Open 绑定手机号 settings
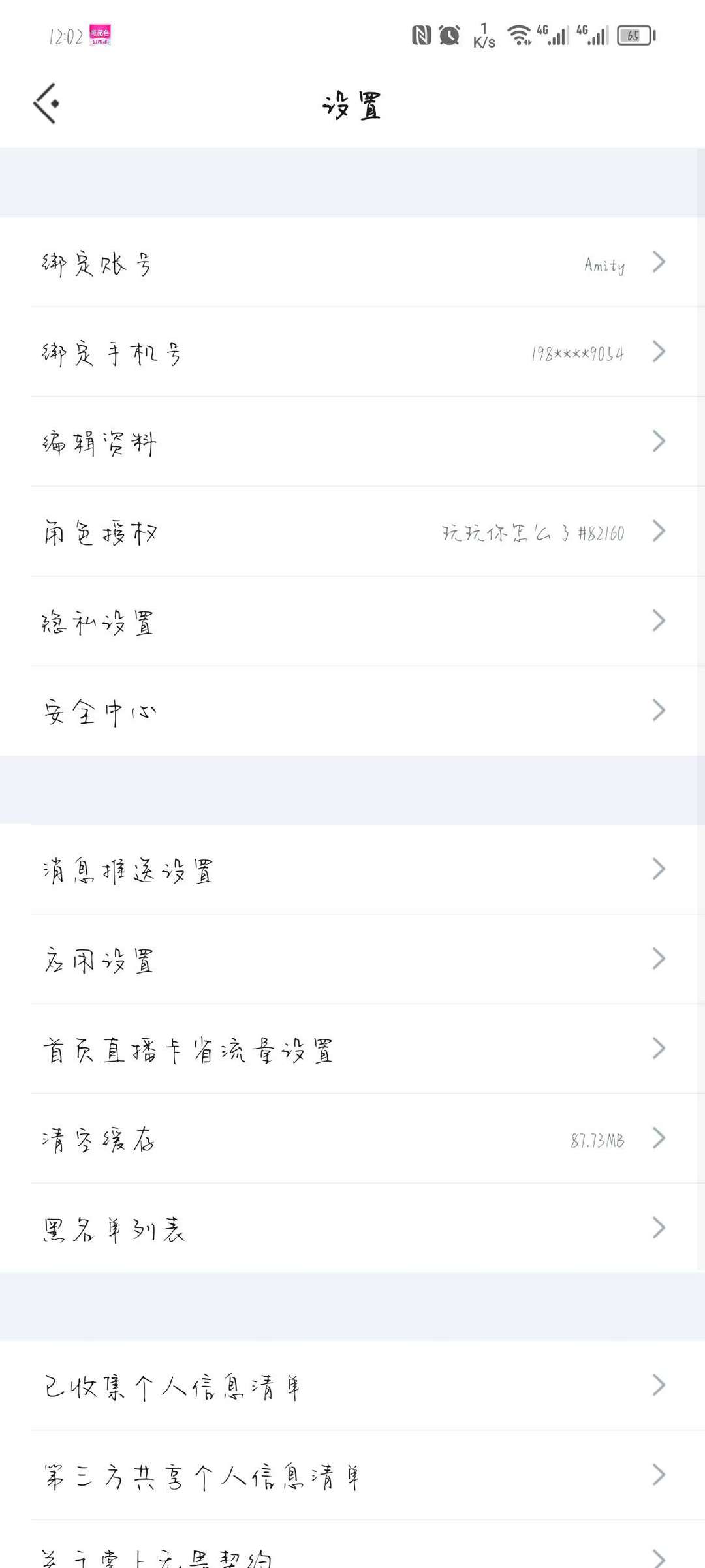The image size is (705, 1568). (352, 352)
